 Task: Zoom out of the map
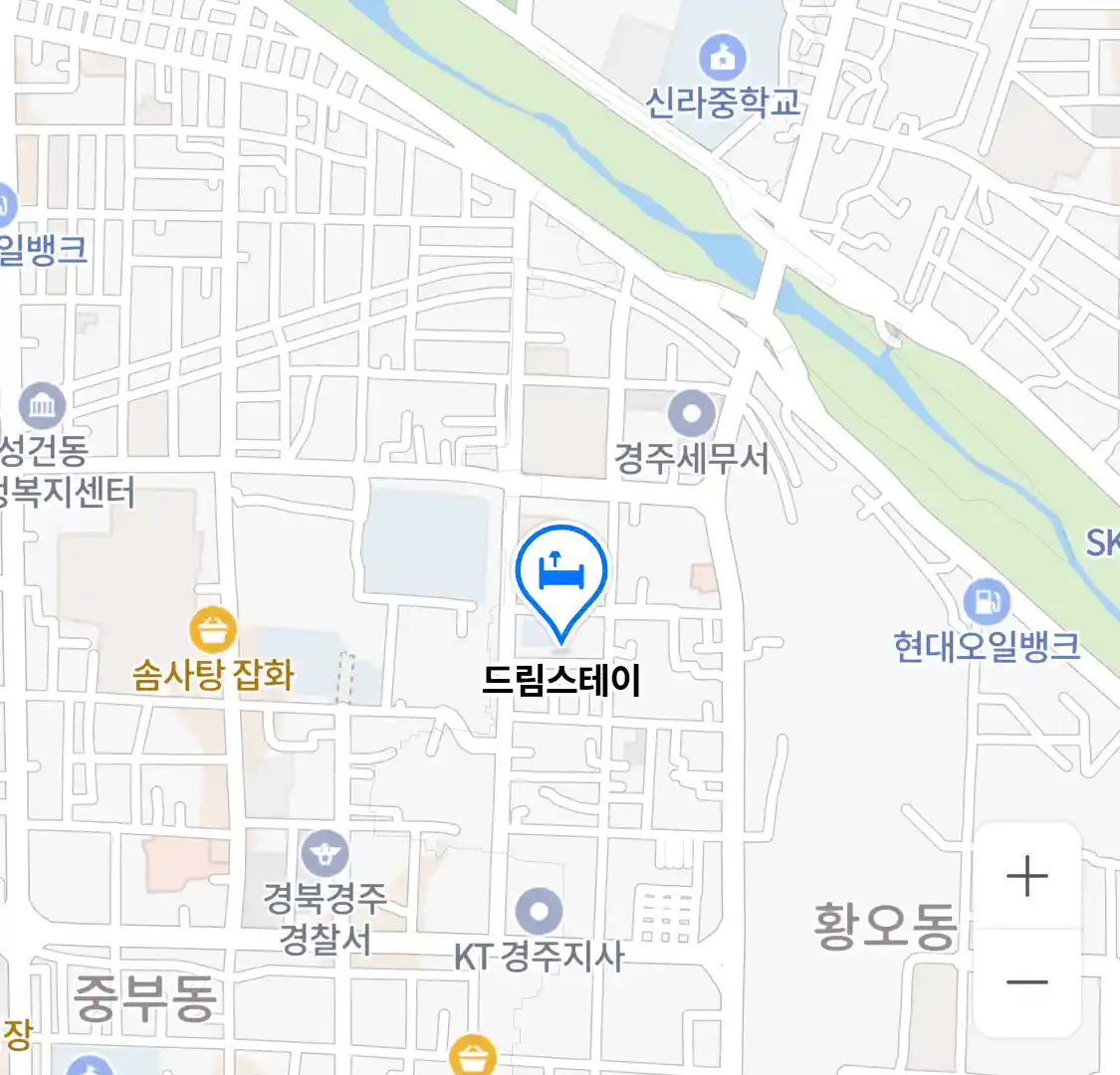[1026, 982]
